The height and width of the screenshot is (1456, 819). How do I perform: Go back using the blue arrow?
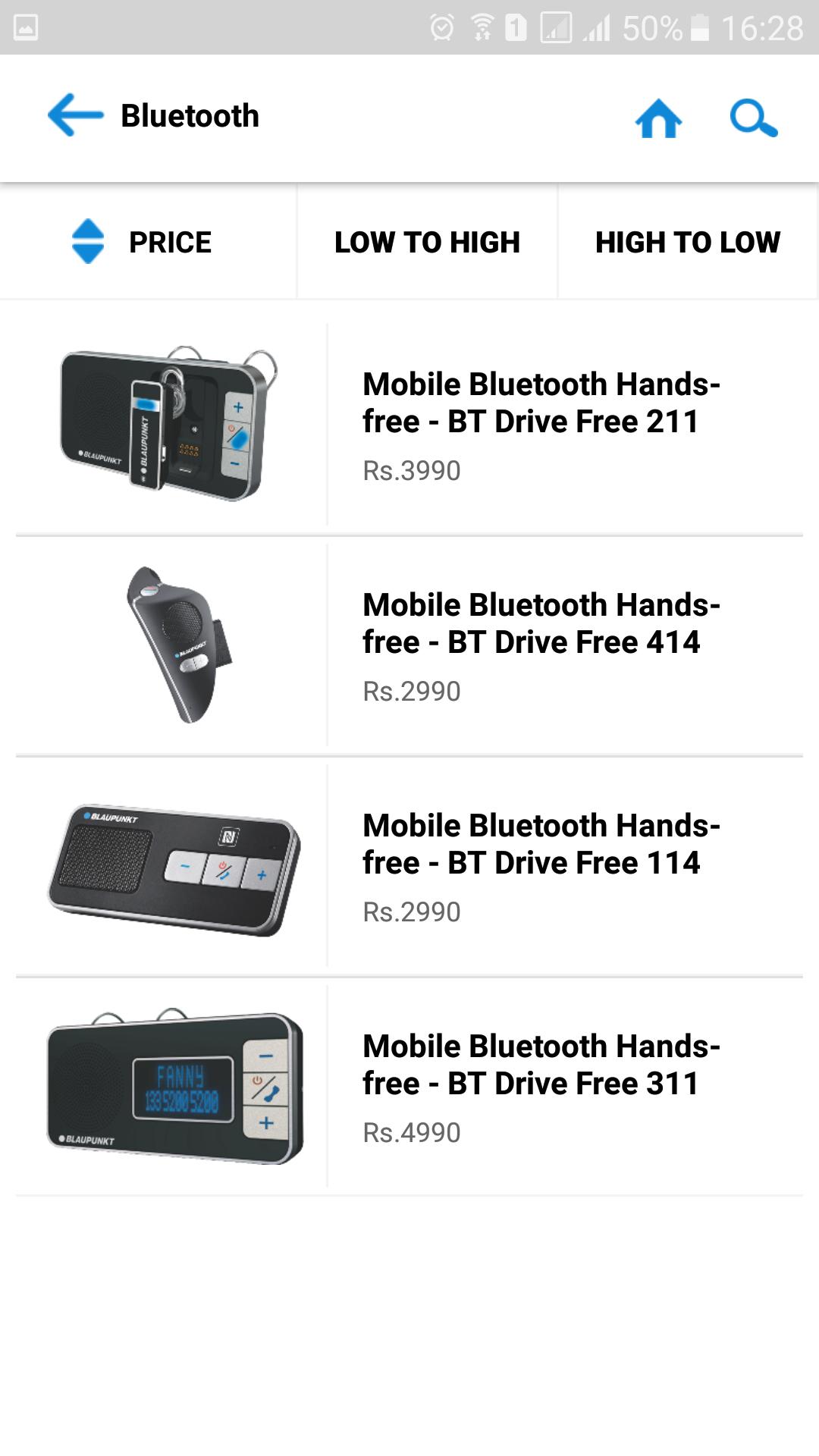click(x=75, y=115)
